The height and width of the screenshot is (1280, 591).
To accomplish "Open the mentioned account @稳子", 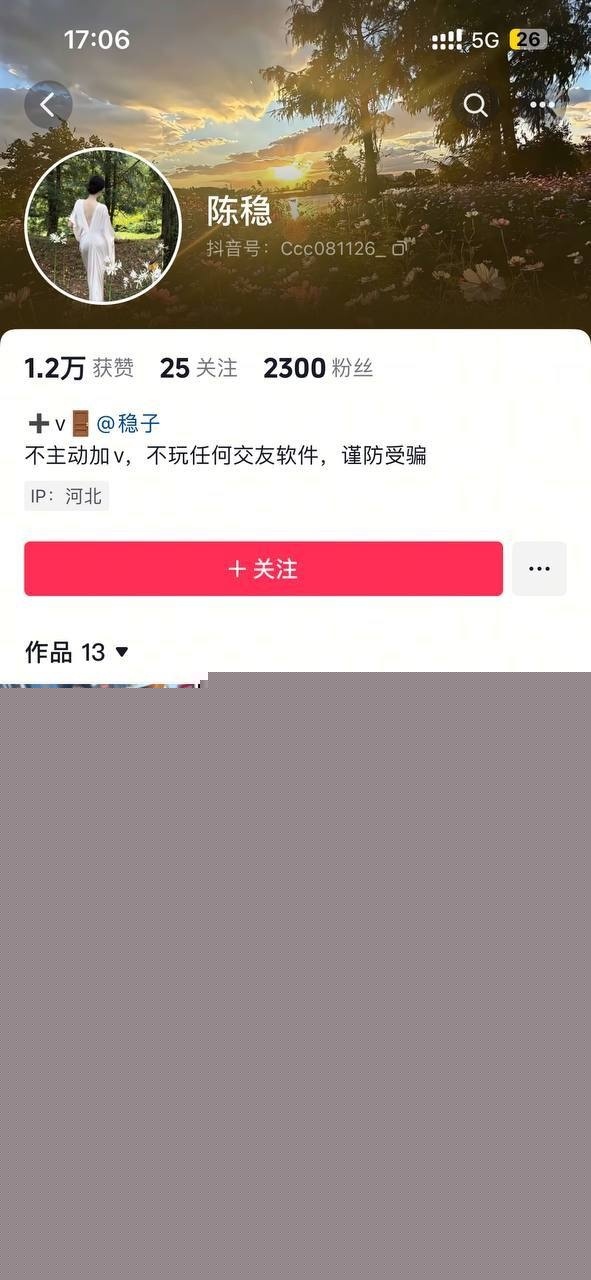I will click(128, 423).
